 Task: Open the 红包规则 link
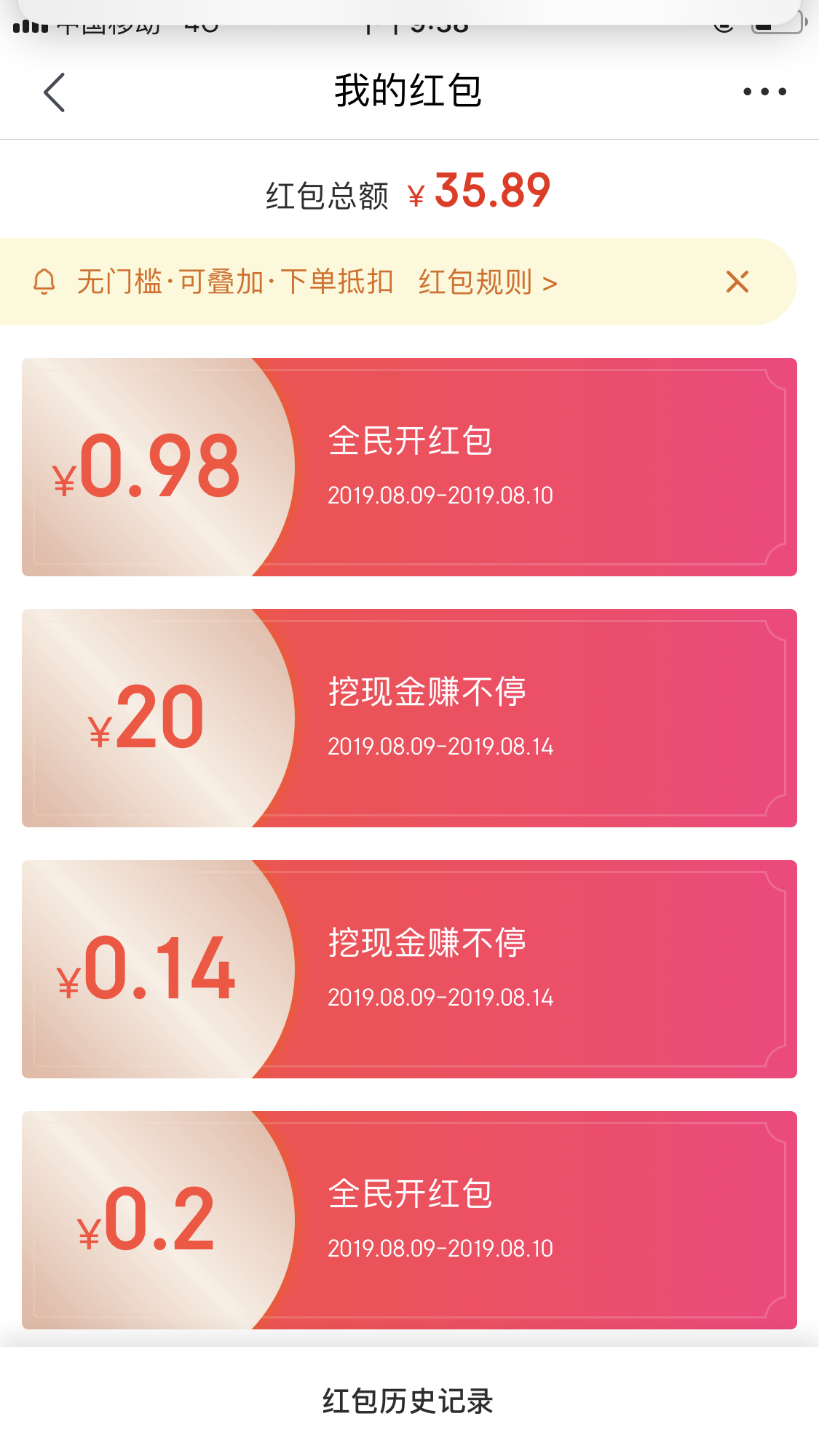coord(488,282)
